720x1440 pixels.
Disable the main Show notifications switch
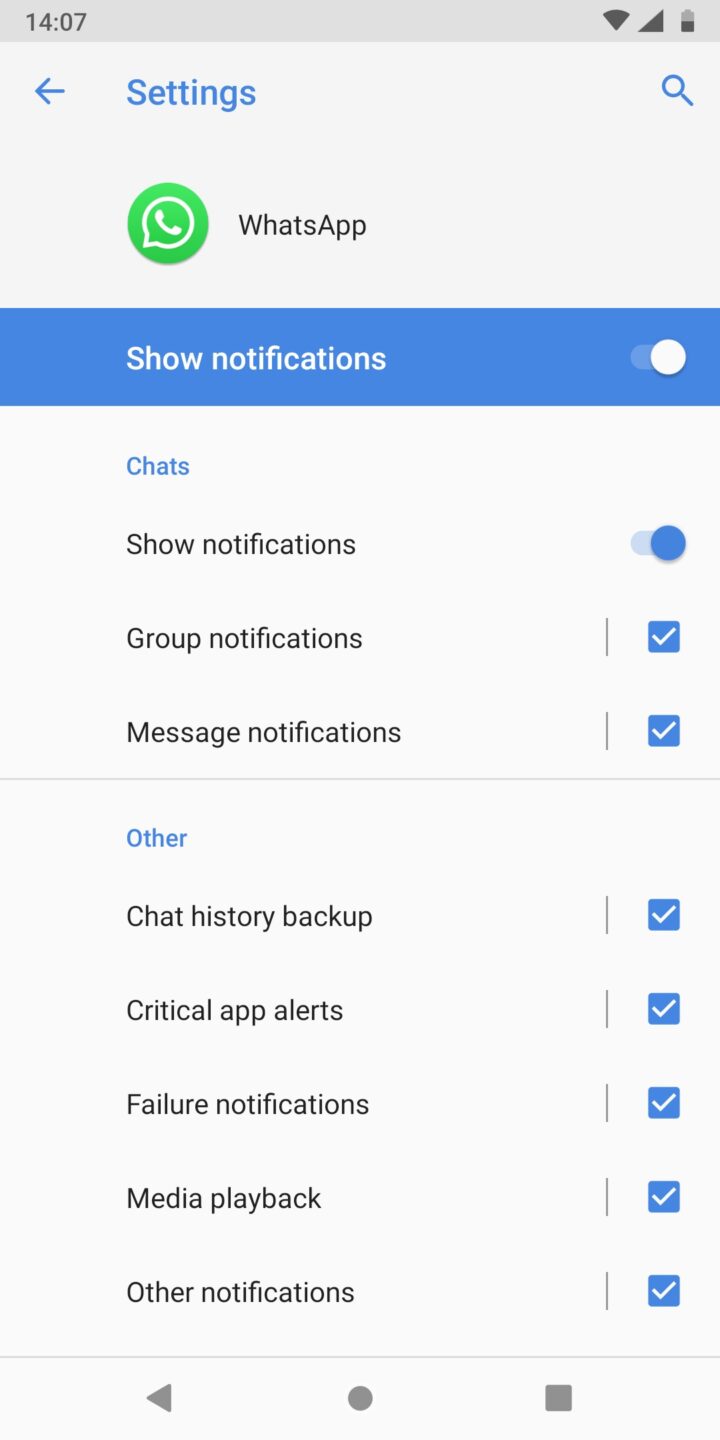(655, 356)
